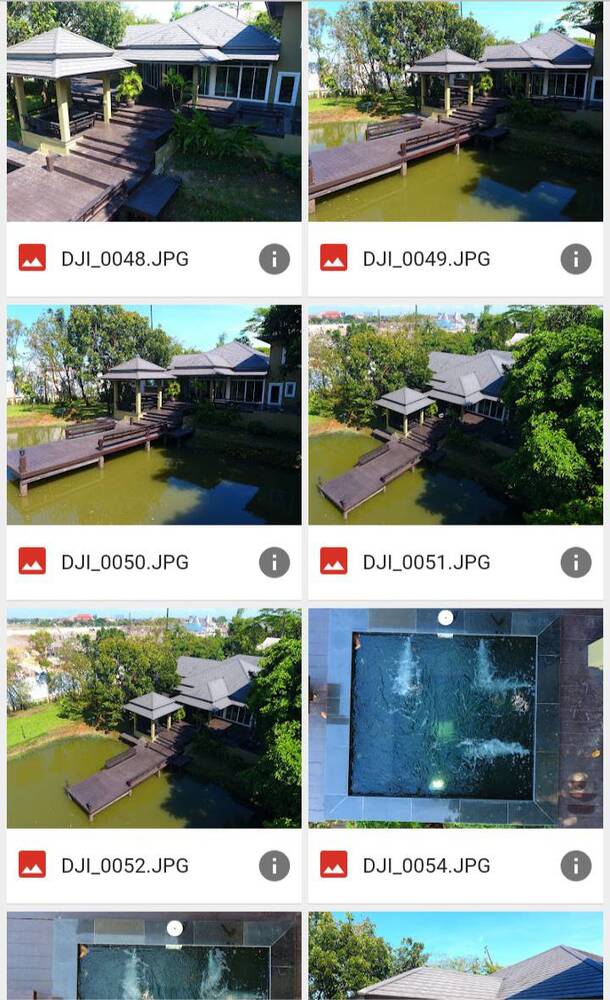Open the pool photo DJI_0054.JPG
The image size is (610, 1000).
click(455, 718)
